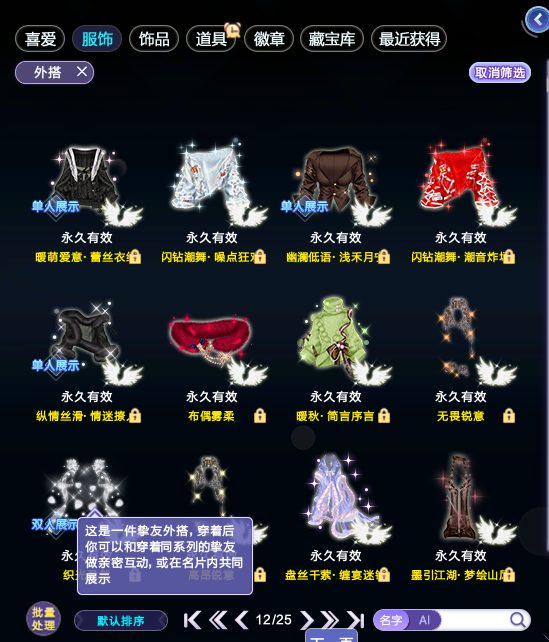
Task: Open the 道具 tab
Action: coord(210,39)
